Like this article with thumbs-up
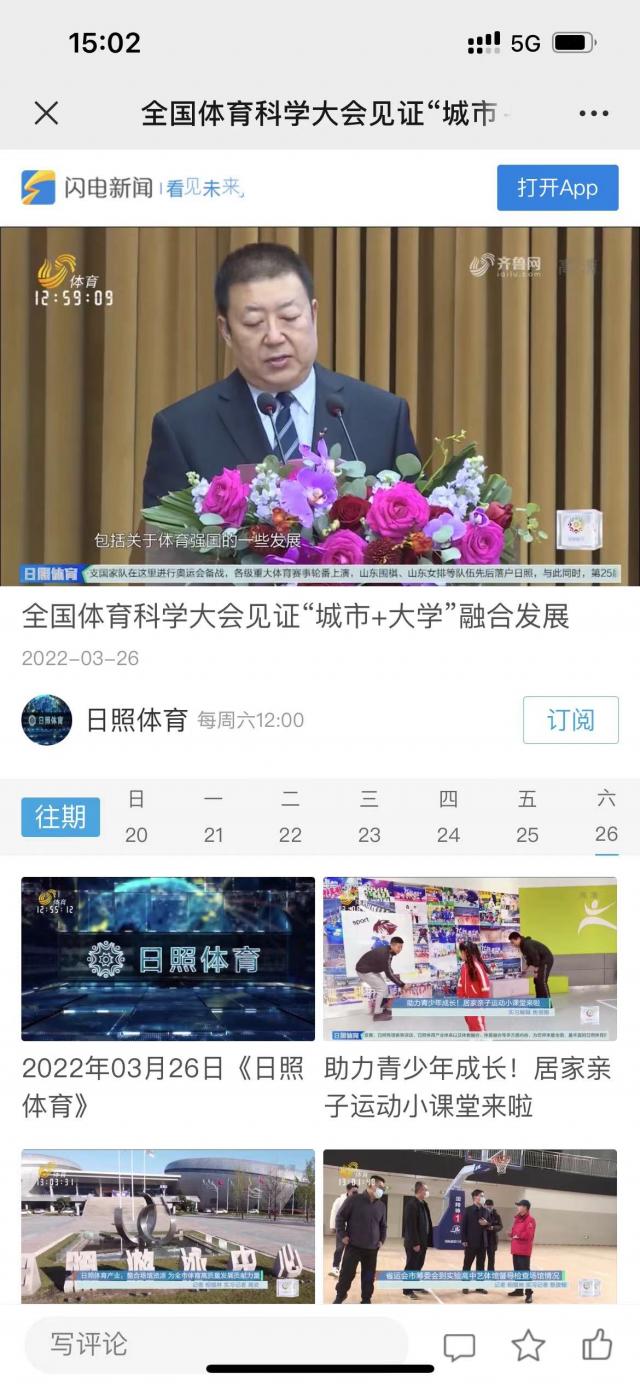The image size is (640, 1386). pyautogui.click(x=597, y=1345)
